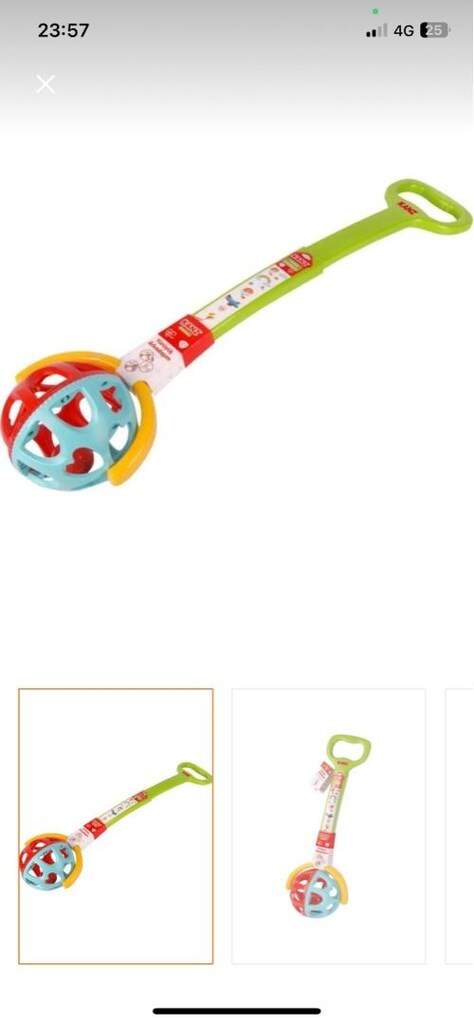474x1024 pixels.
Task: Open the partially visible third thumbnail
Action: 460,826
